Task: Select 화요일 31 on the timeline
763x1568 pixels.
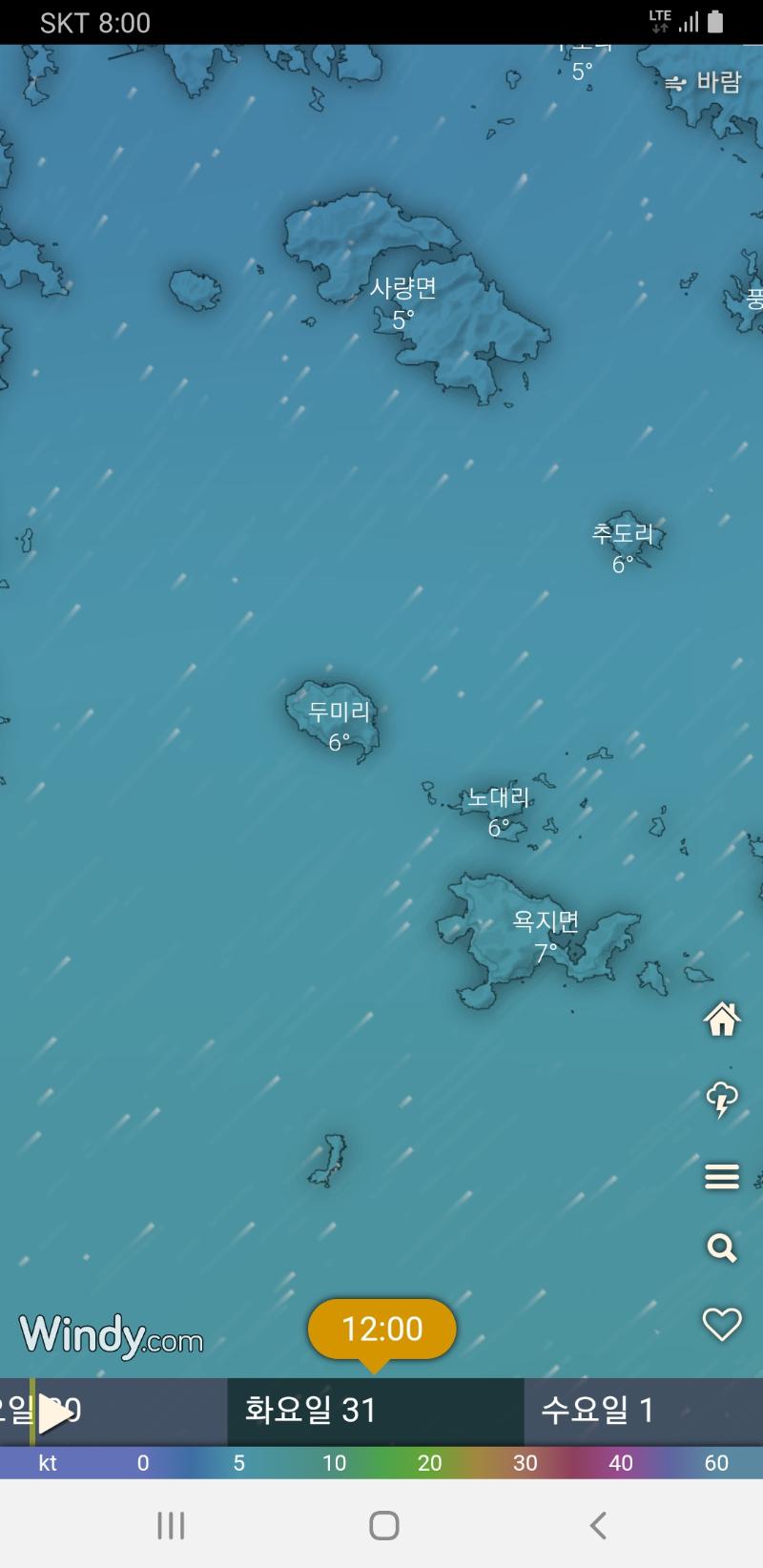Action: pos(311,1410)
